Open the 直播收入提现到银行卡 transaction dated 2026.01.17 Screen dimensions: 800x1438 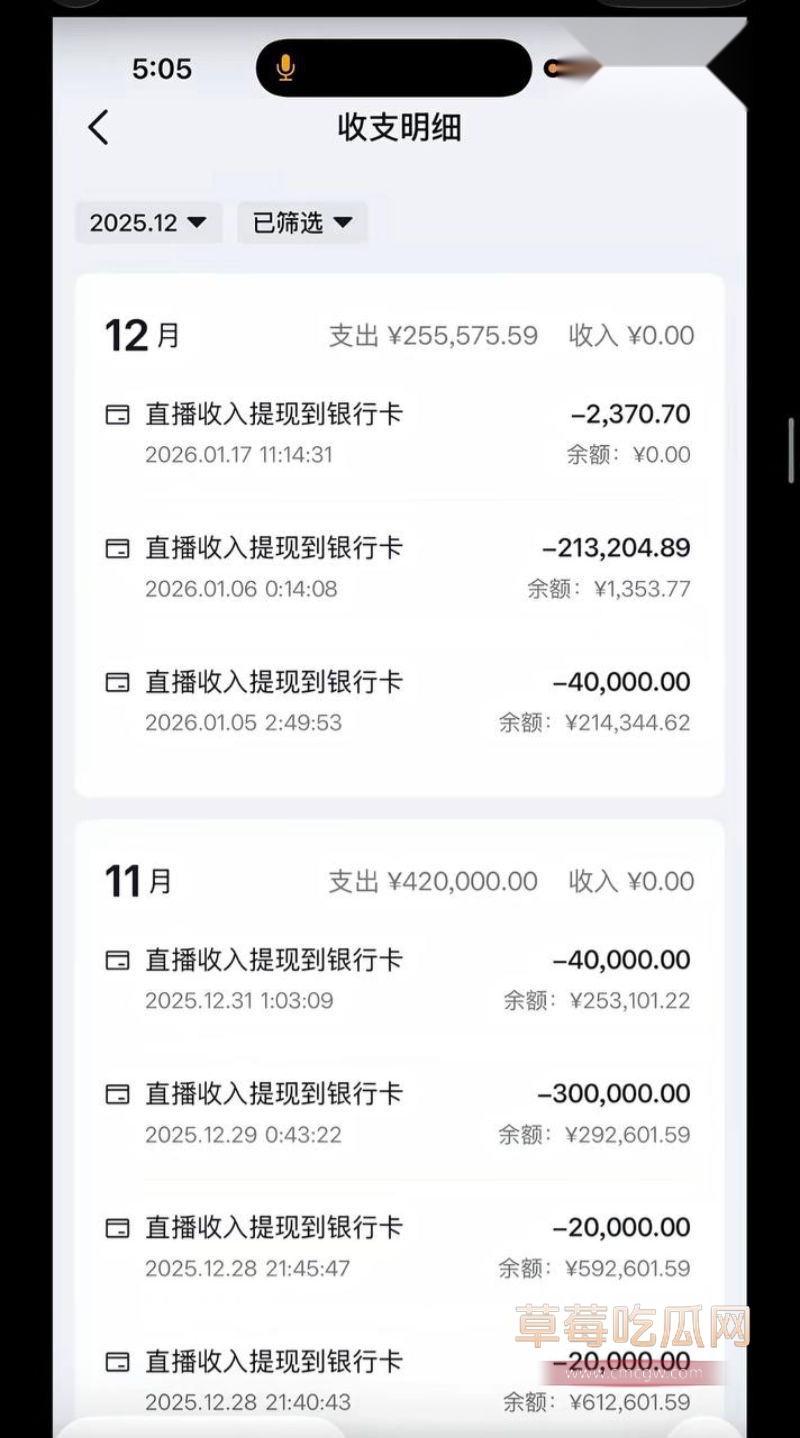click(272, 413)
